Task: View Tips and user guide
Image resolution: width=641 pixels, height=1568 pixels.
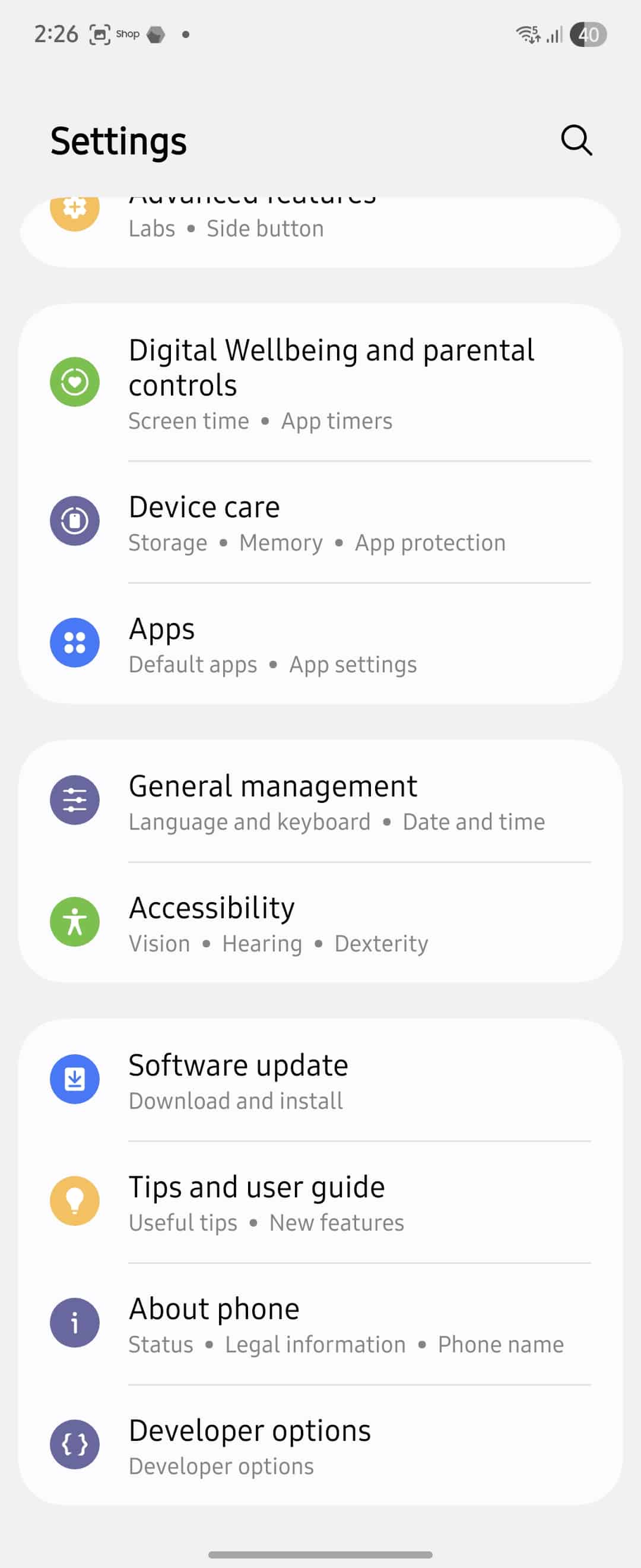Action: (320, 1202)
